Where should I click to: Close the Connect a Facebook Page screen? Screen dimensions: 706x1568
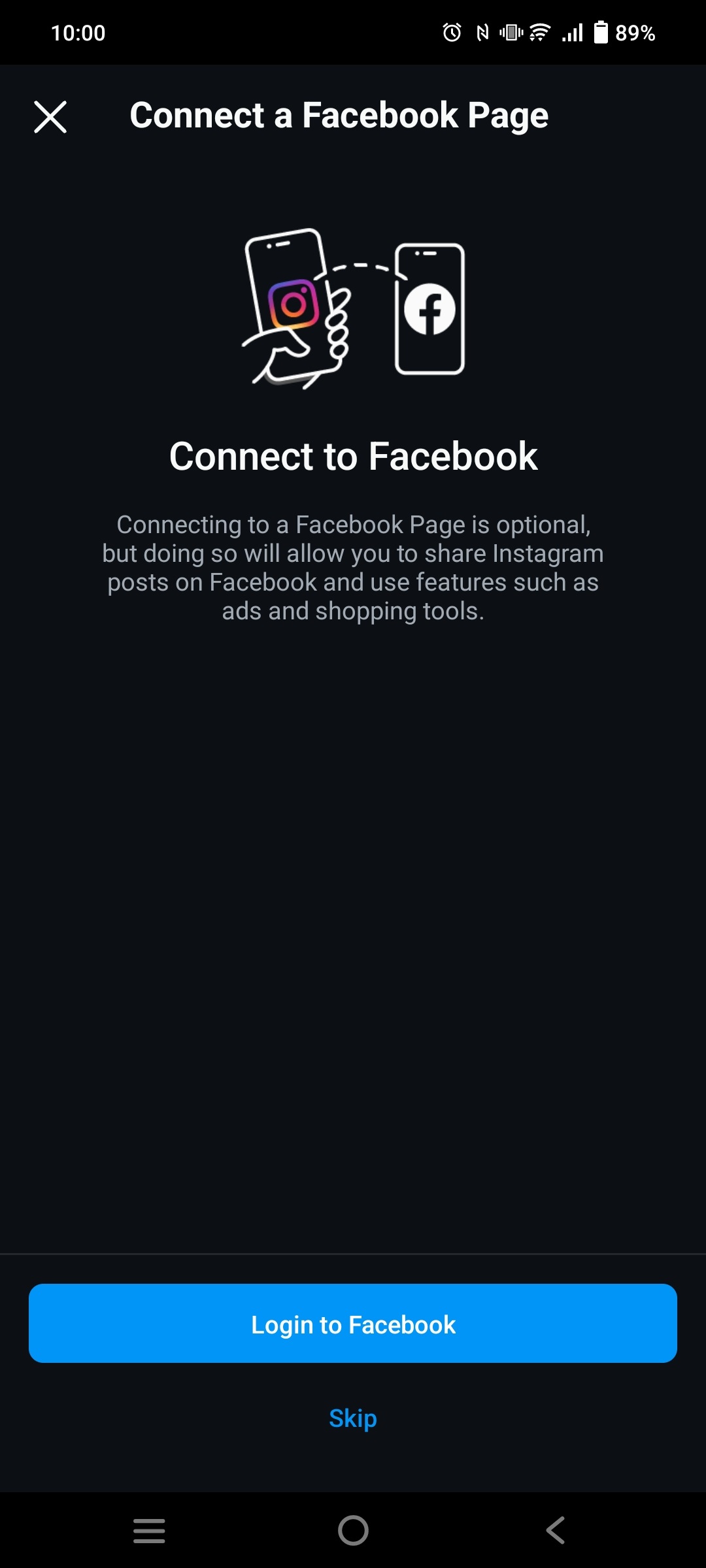[50, 117]
